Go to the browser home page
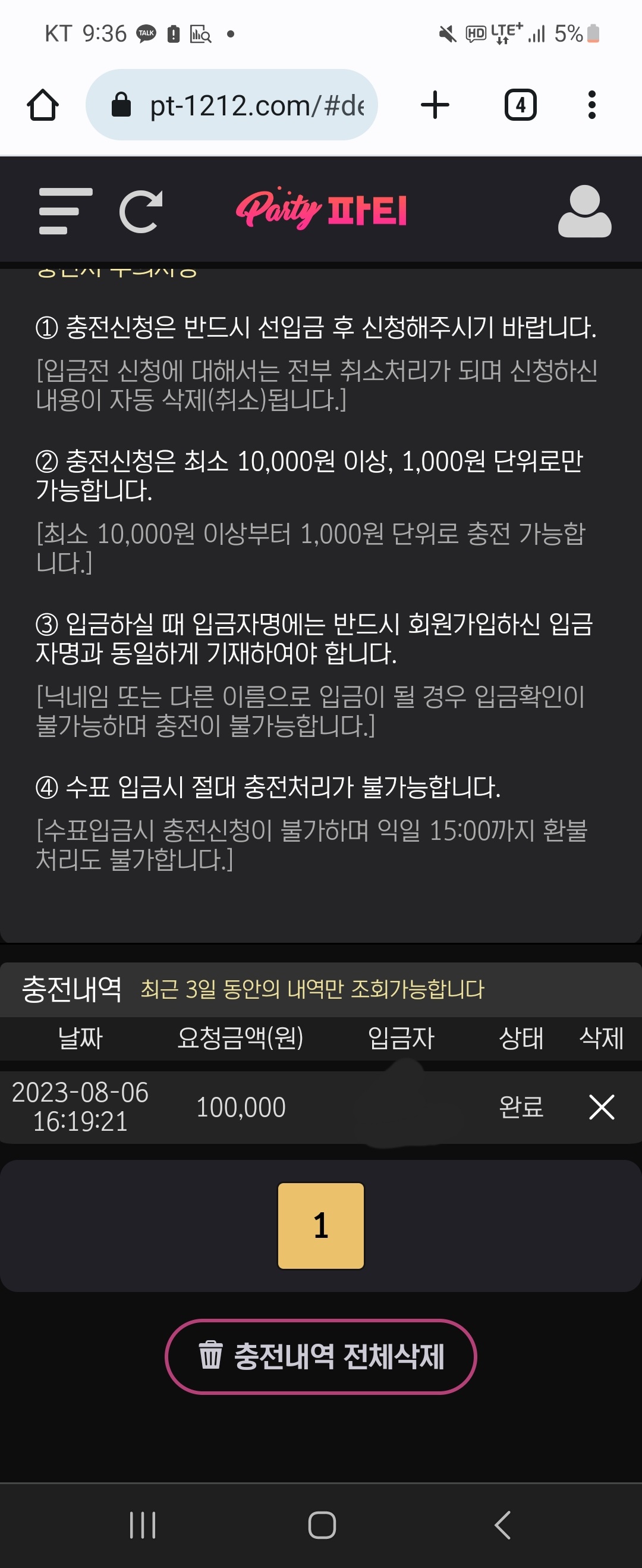This screenshot has height=1568, width=642. click(43, 105)
